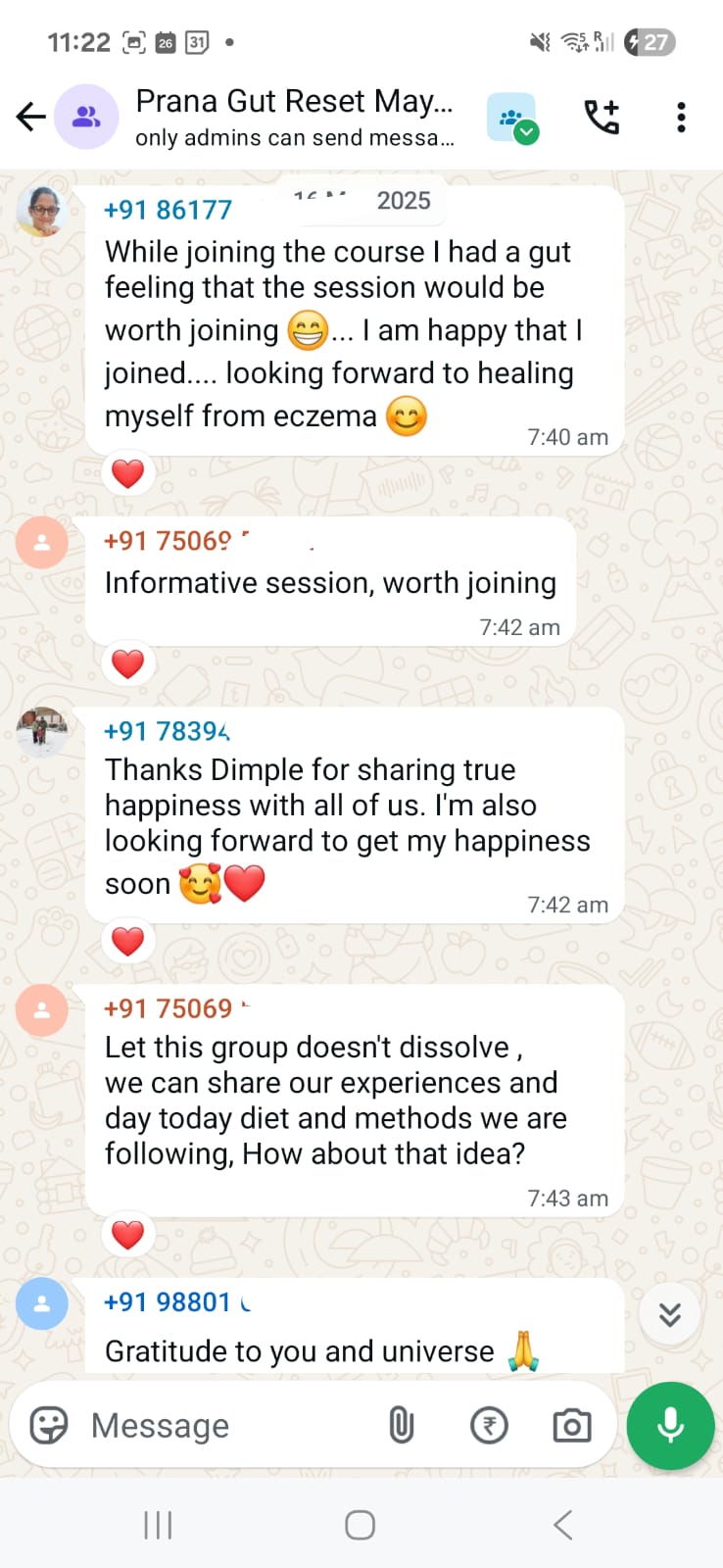Go back from the group chat

click(31, 118)
